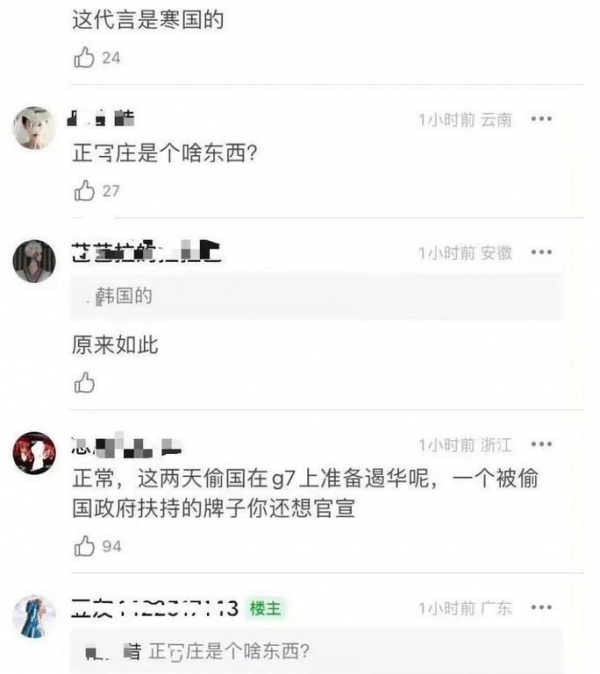Open overflow menu on the Zhejiang comment
Viewport: 600px width, 674px height.
(541, 445)
